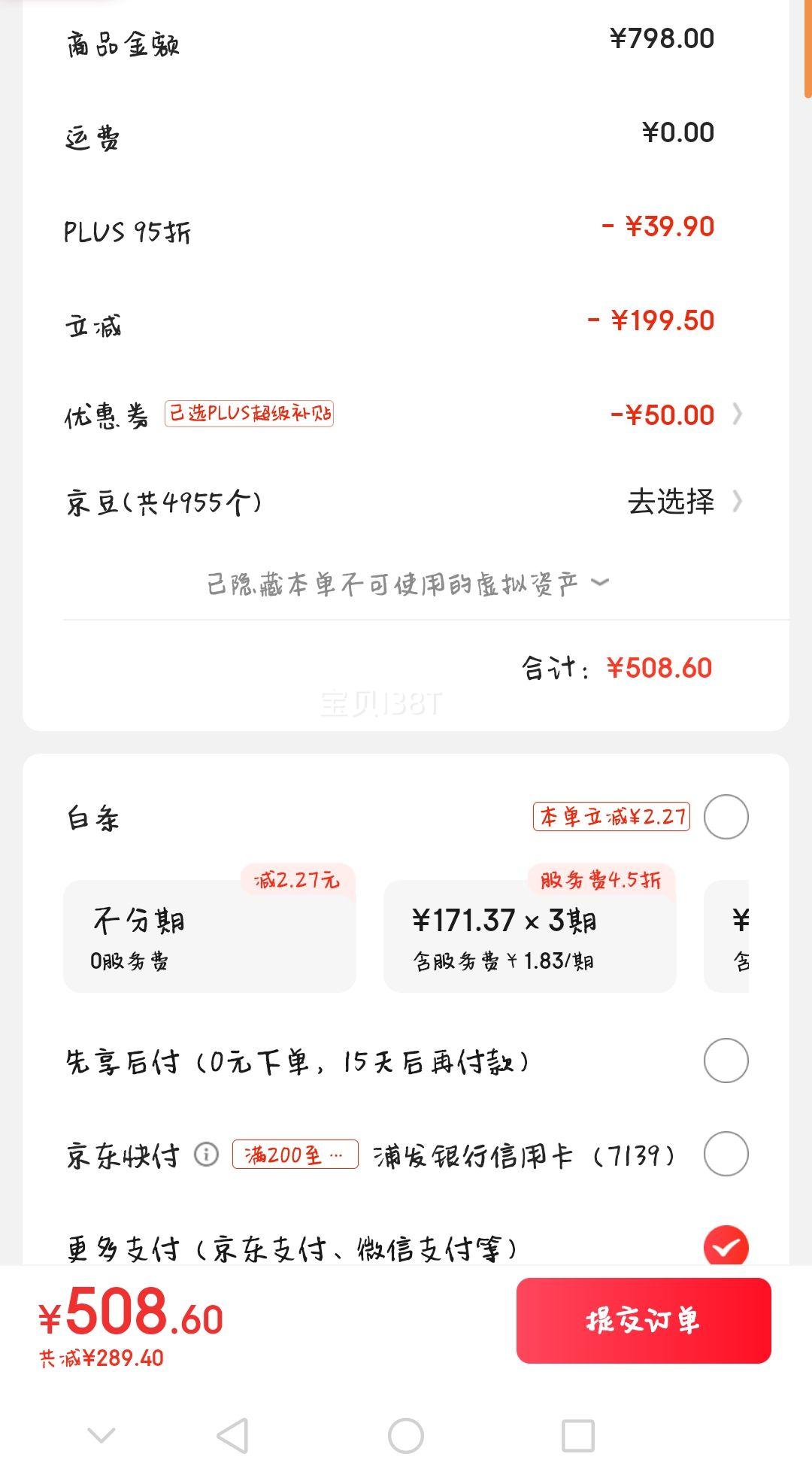Select 白条 as payment method
Viewport: 812px width, 1481px height.
pos(726,817)
